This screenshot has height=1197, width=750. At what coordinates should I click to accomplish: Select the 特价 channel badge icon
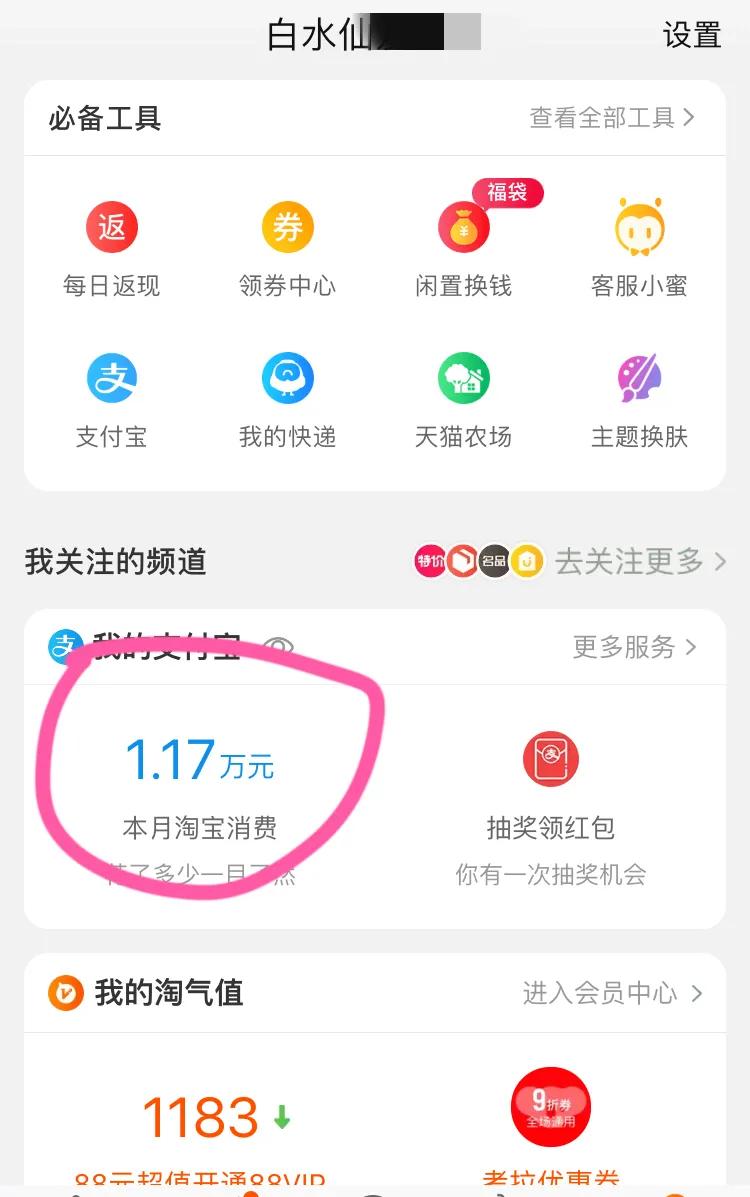tap(430, 561)
